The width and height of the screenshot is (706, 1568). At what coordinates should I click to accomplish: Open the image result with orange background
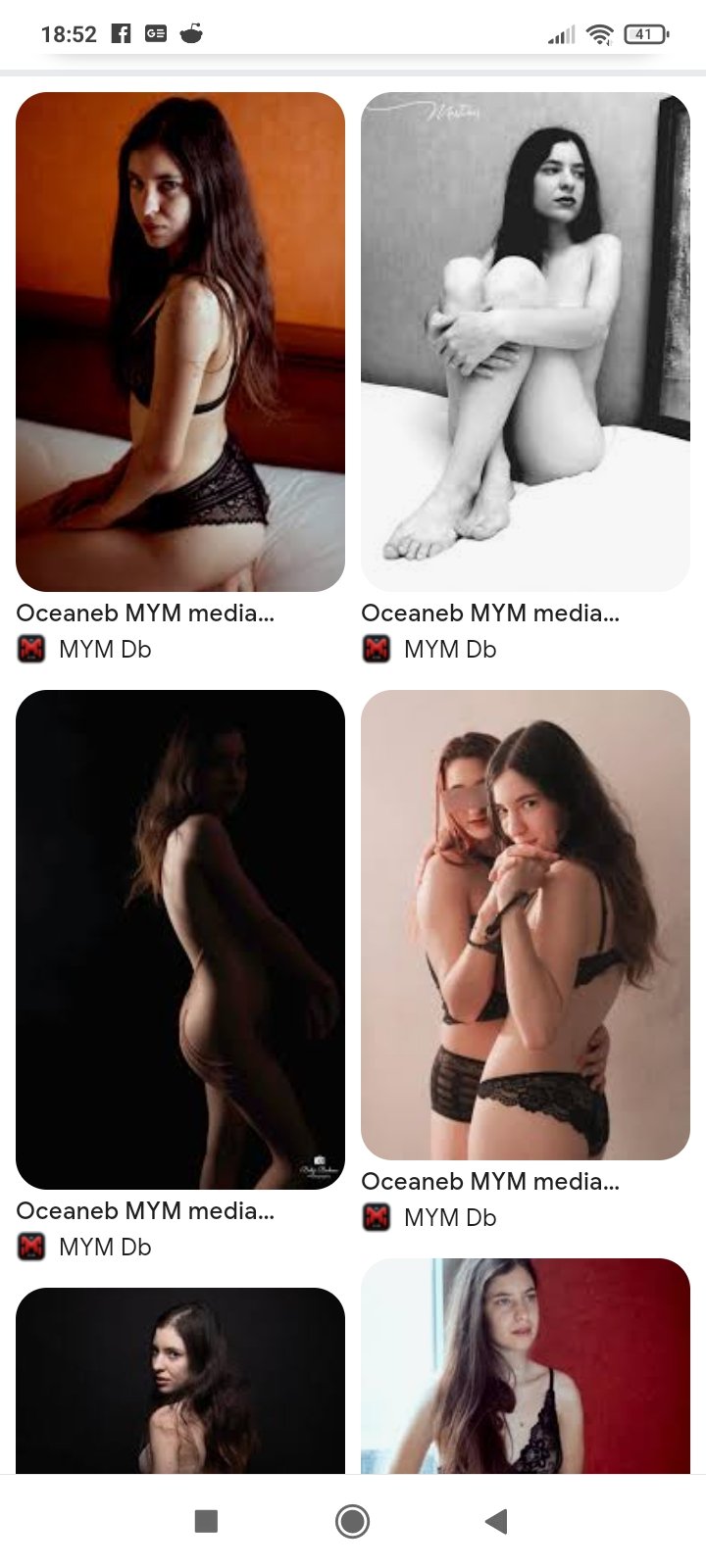180,341
